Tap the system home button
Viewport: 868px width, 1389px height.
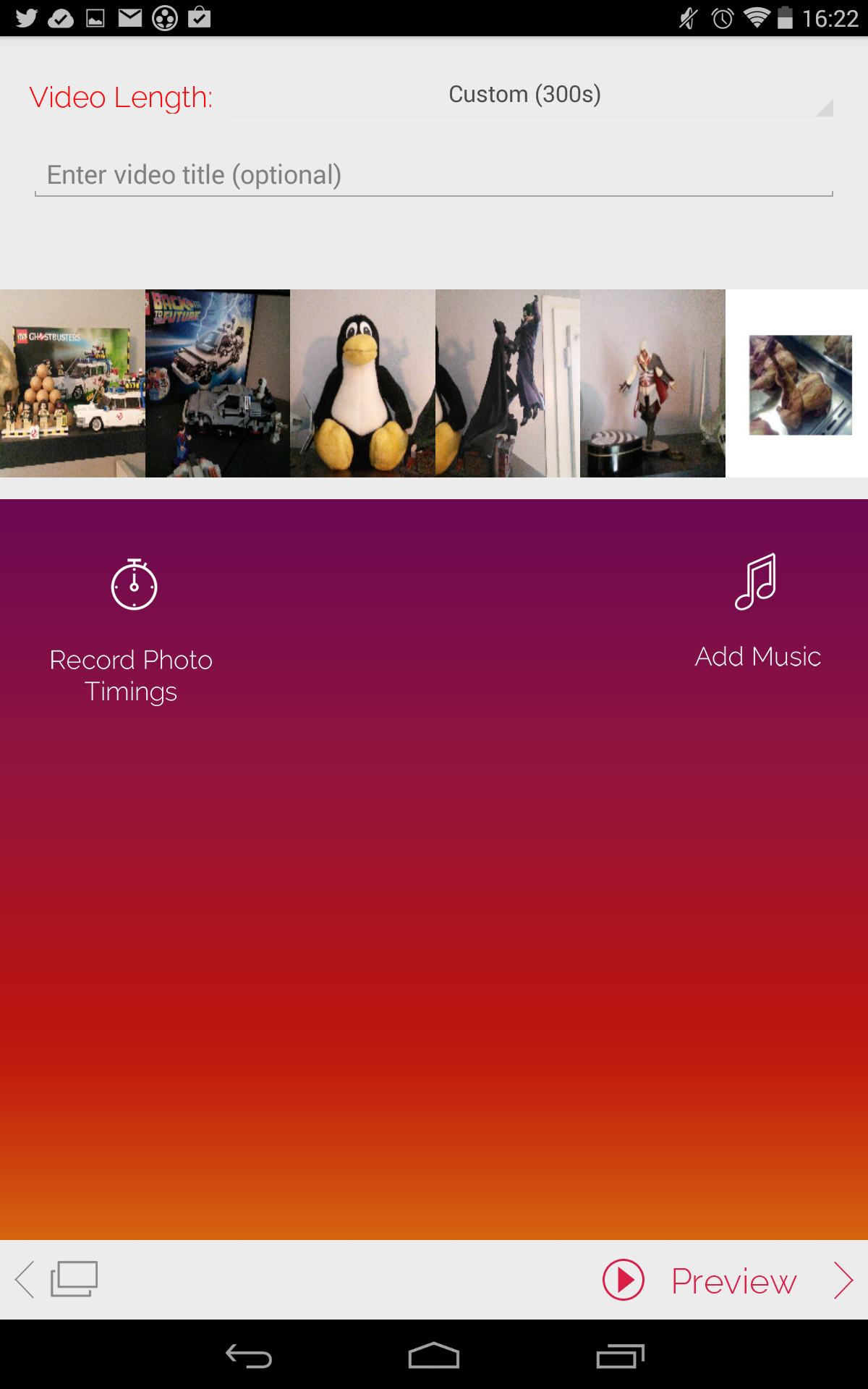[x=434, y=1356]
